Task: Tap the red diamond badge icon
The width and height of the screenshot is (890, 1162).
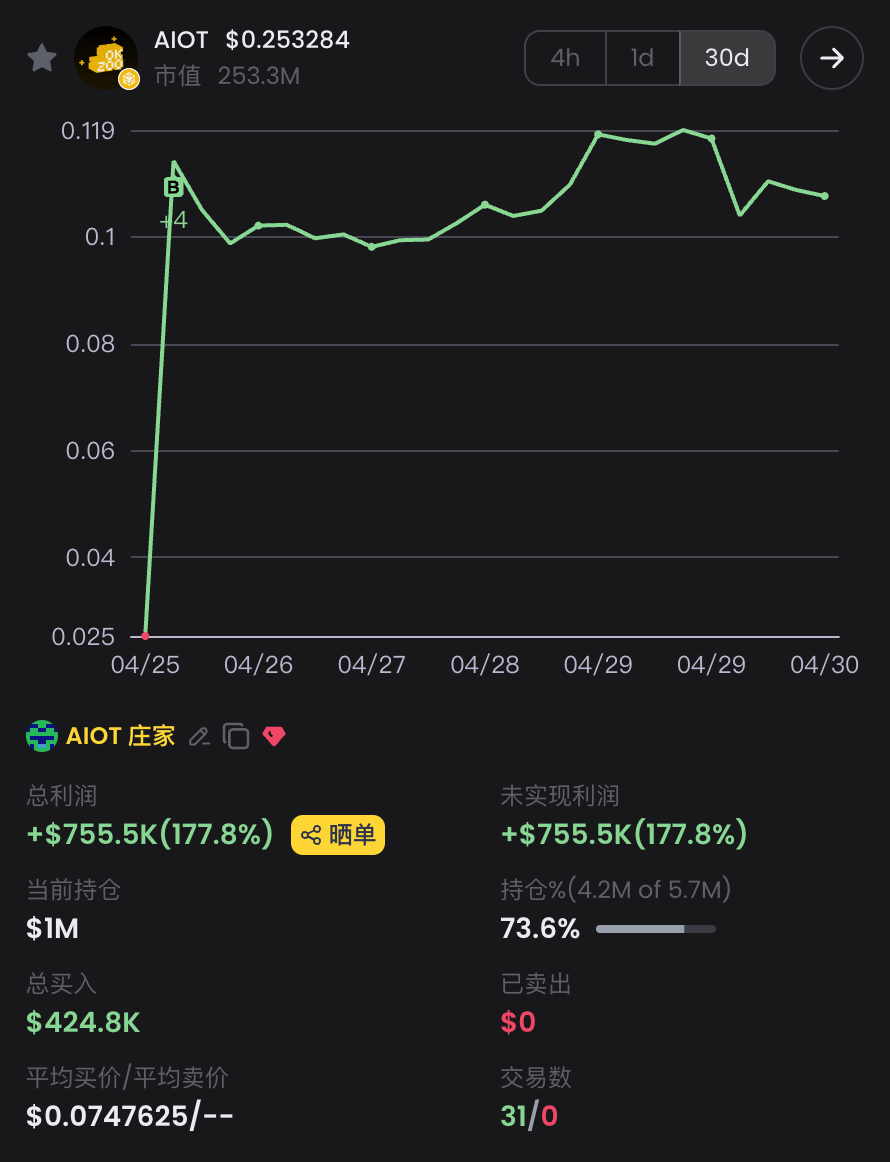Action: (x=274, y=737)
